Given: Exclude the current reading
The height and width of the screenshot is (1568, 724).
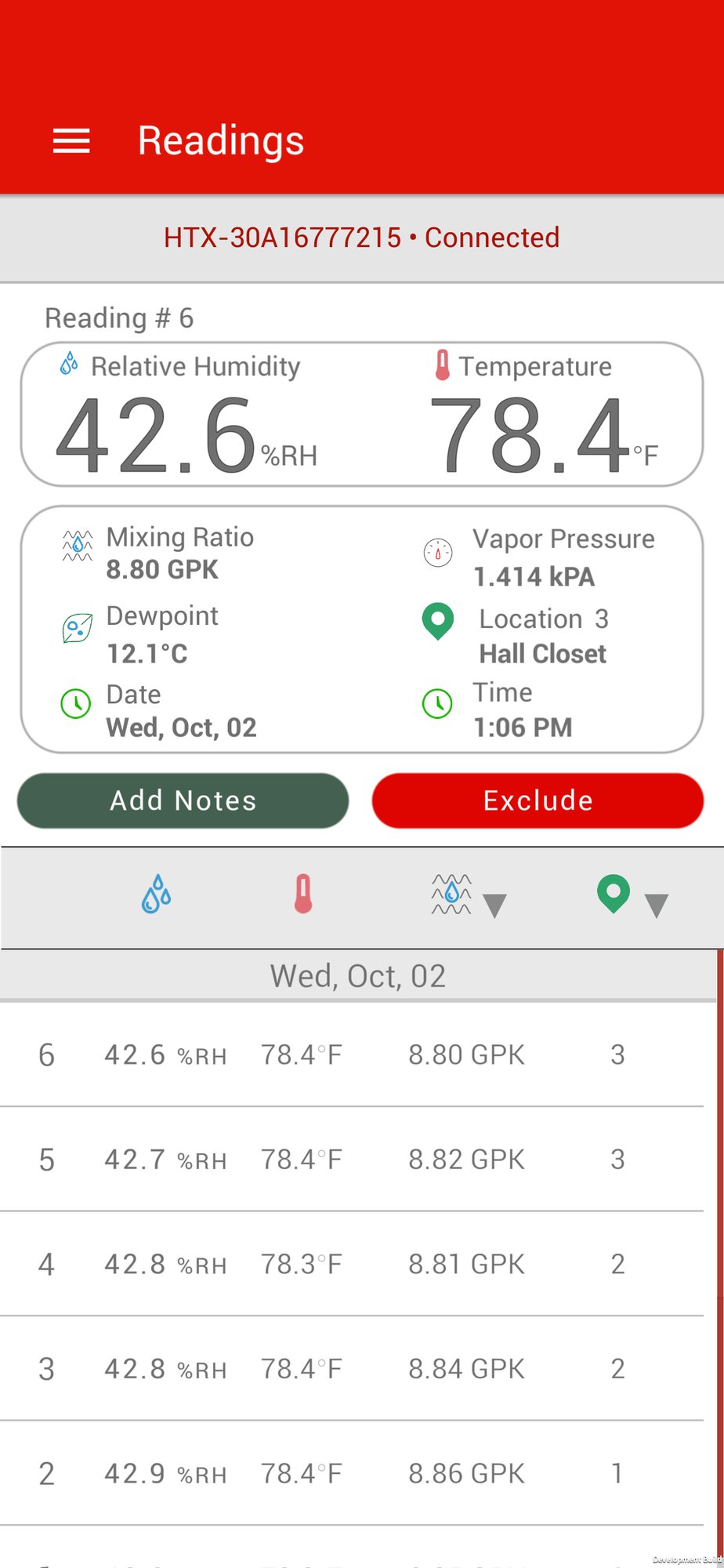Looking at the screenshot, I should 538,800.
